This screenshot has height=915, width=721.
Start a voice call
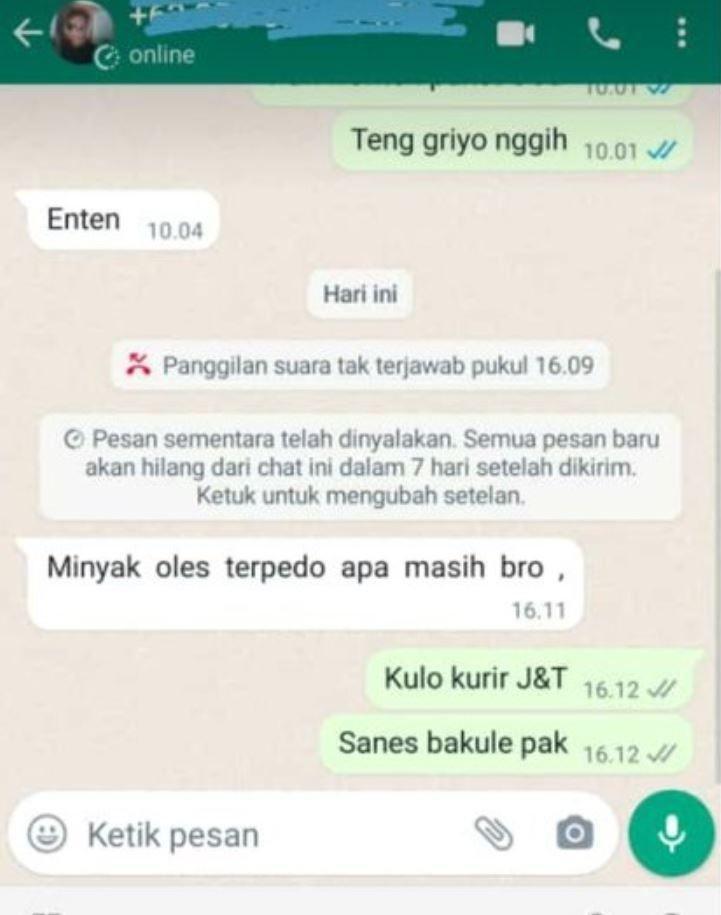click(603, 35)
